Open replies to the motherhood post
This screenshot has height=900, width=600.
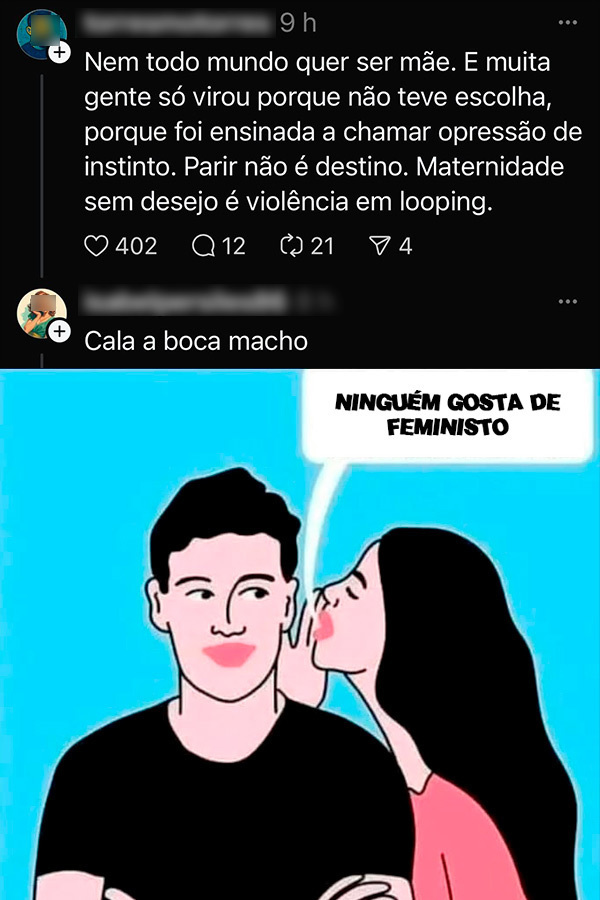click(204, 245)
